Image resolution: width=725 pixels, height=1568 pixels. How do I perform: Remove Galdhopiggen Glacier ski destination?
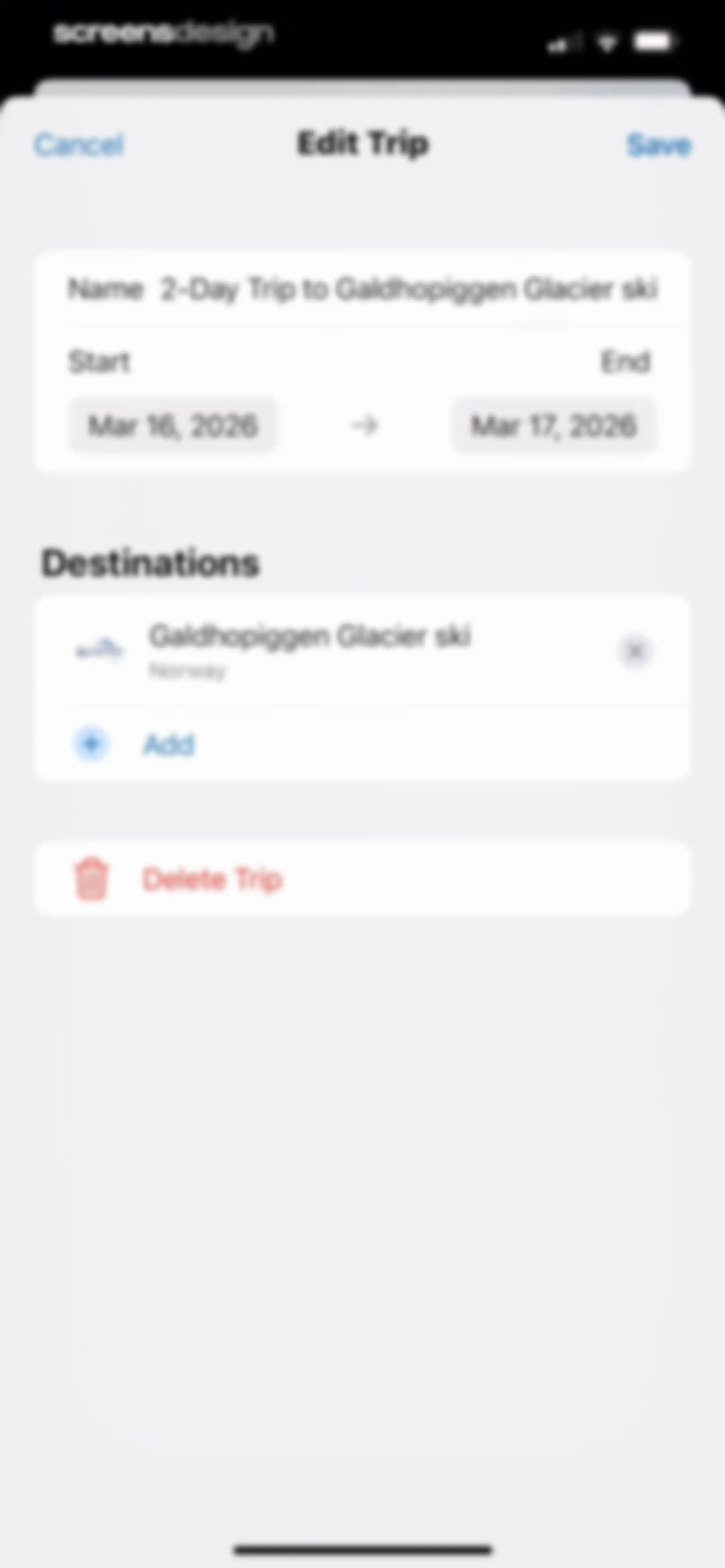pos(635,651)
